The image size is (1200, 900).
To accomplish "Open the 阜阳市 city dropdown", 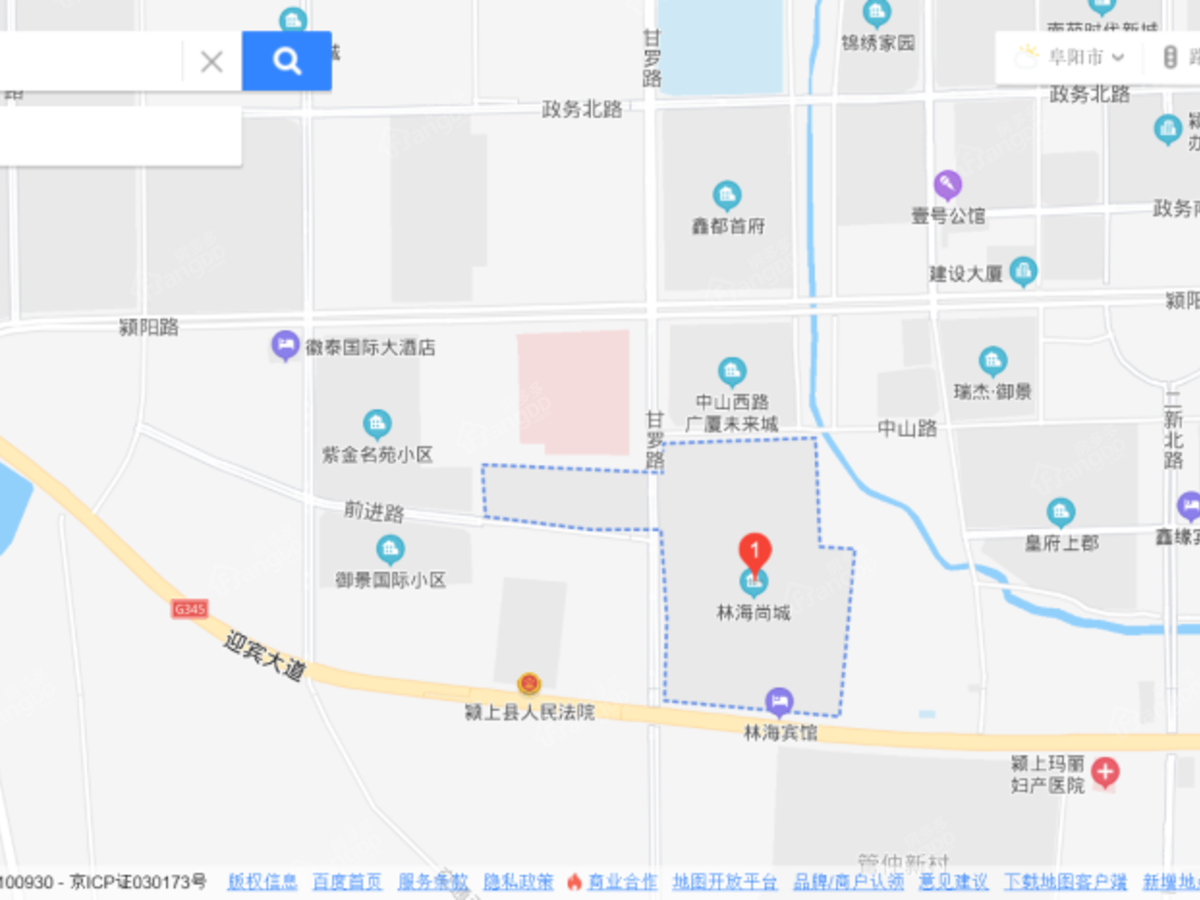I will (1072, 58).
